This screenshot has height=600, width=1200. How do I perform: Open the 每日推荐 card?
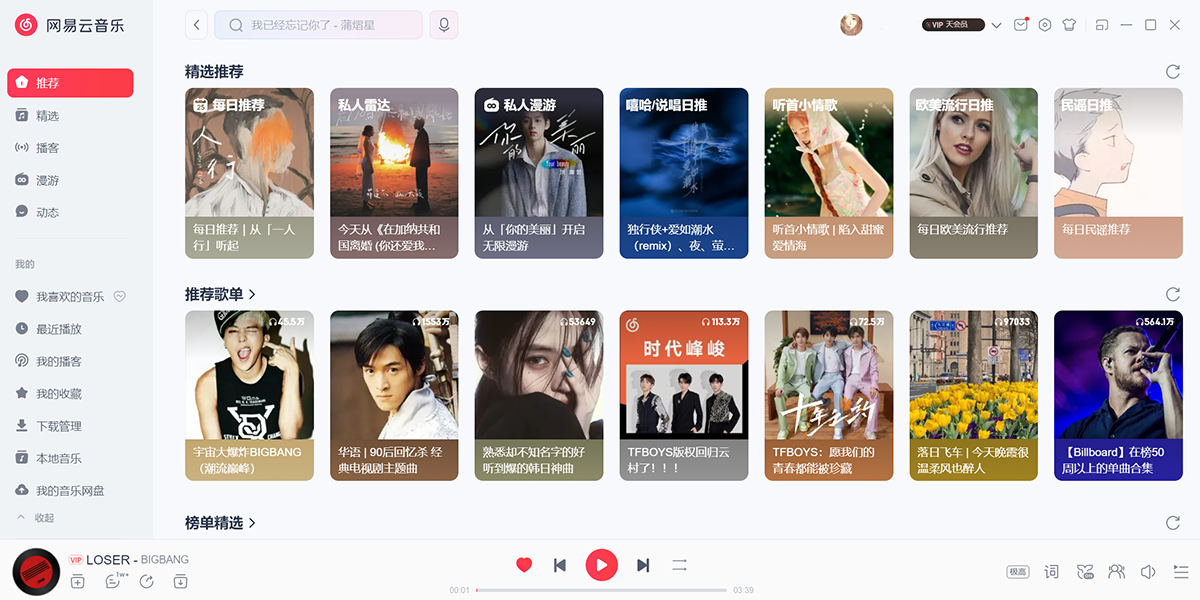tap(249, 172)
